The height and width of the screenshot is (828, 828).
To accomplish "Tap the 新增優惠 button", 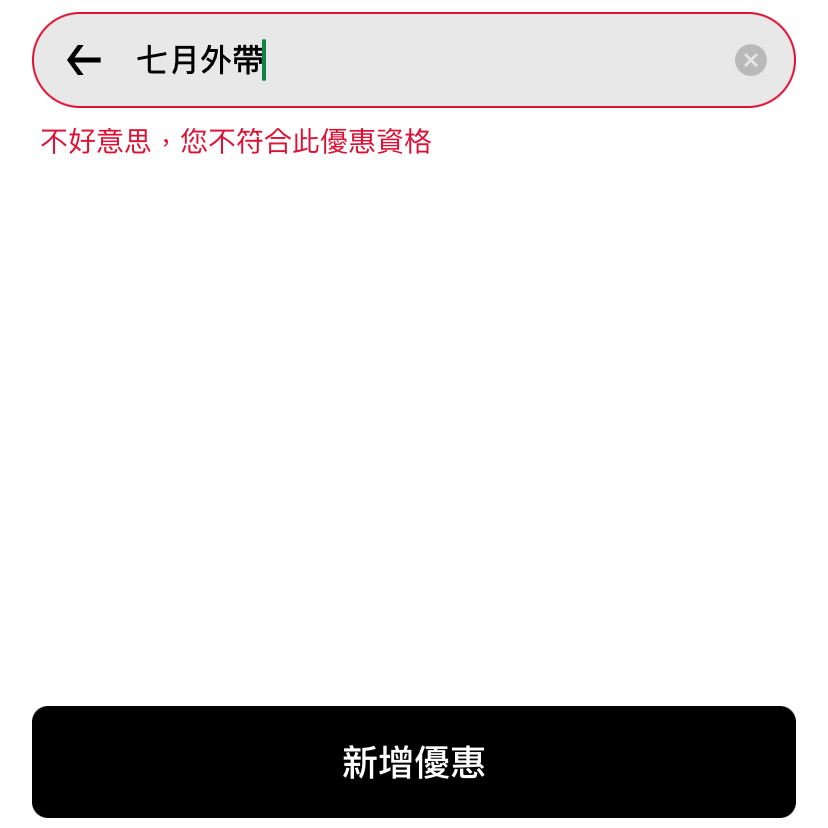I will coord(414,762).
